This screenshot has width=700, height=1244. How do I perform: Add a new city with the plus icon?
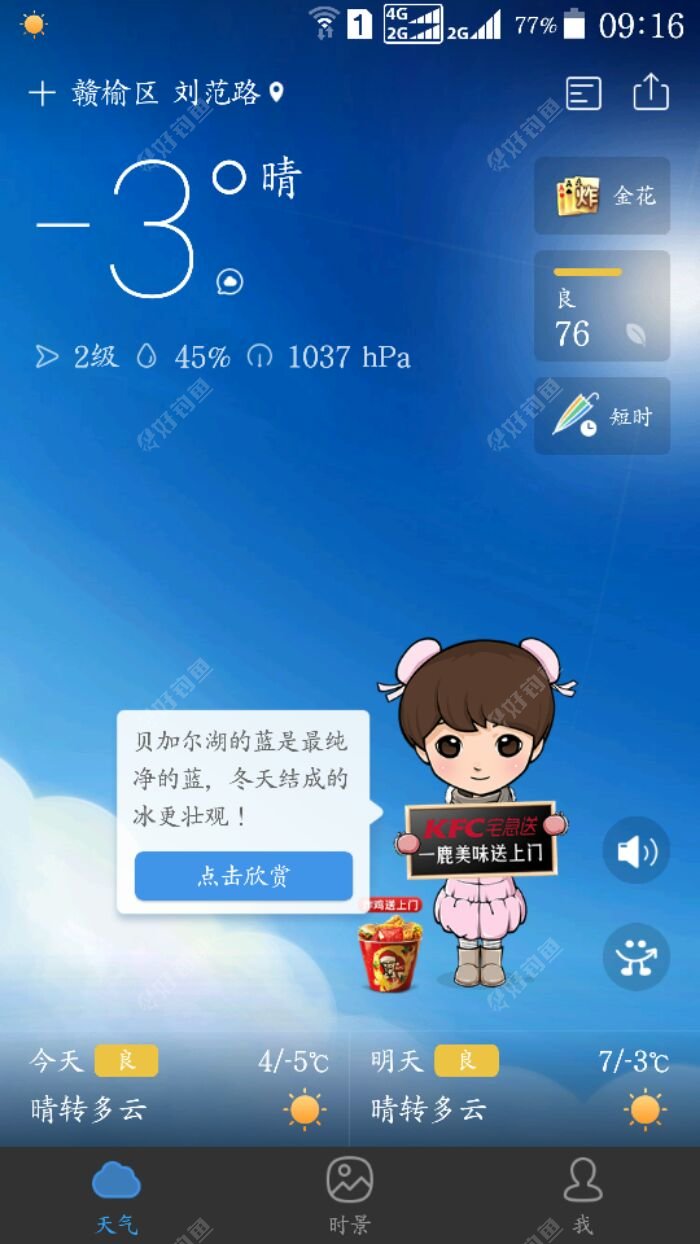(x=42, y=94)
